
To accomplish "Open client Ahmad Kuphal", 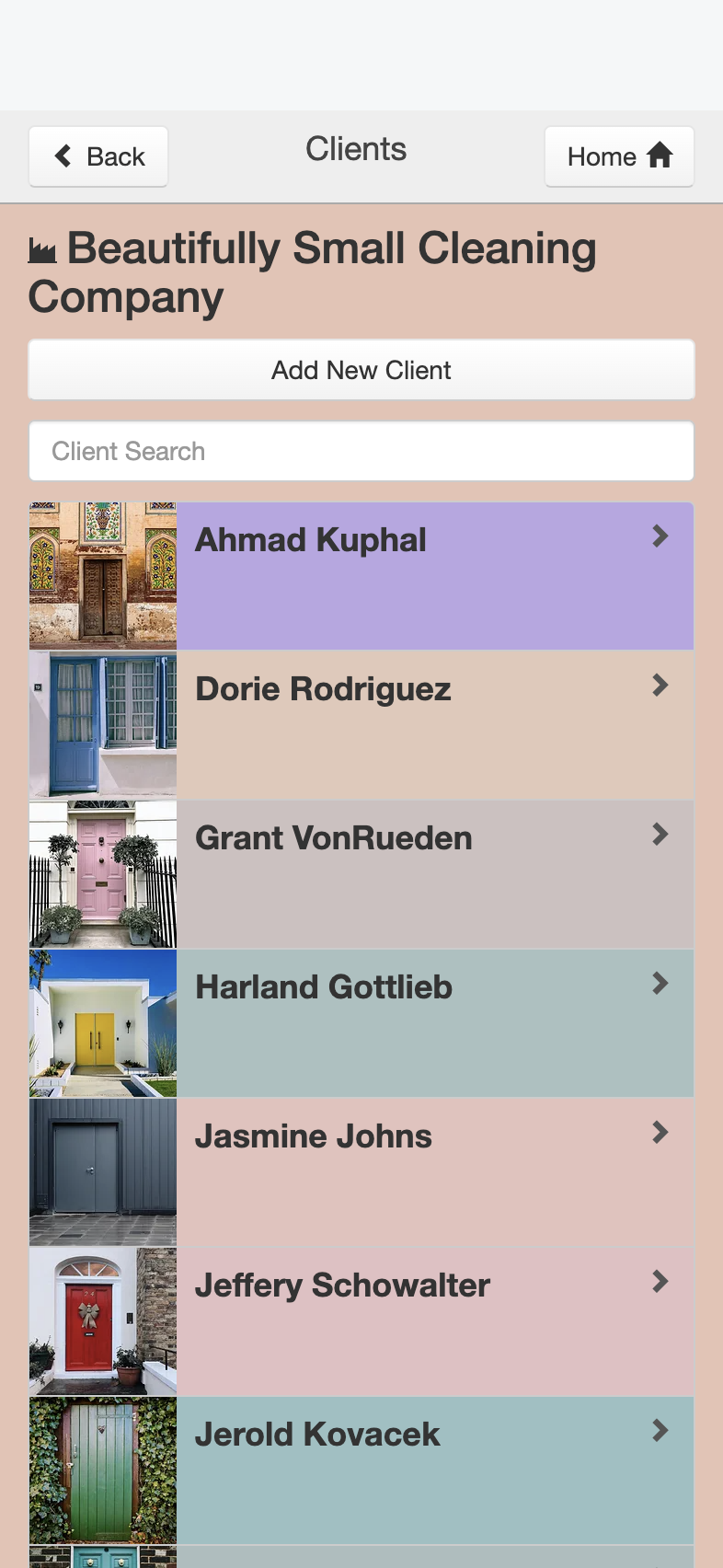I will click(361, 576).
